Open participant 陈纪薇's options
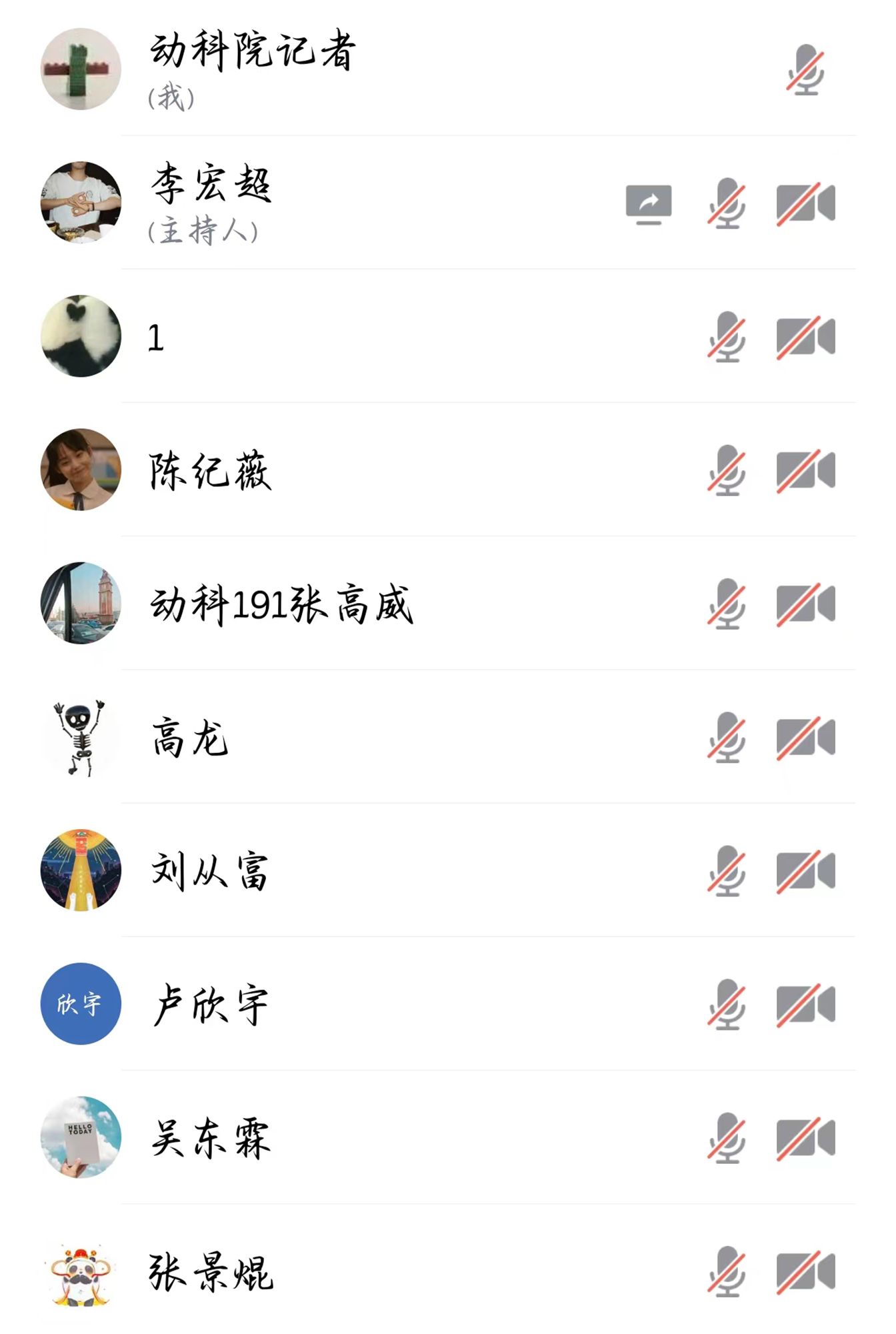 [x=211, y=470]
